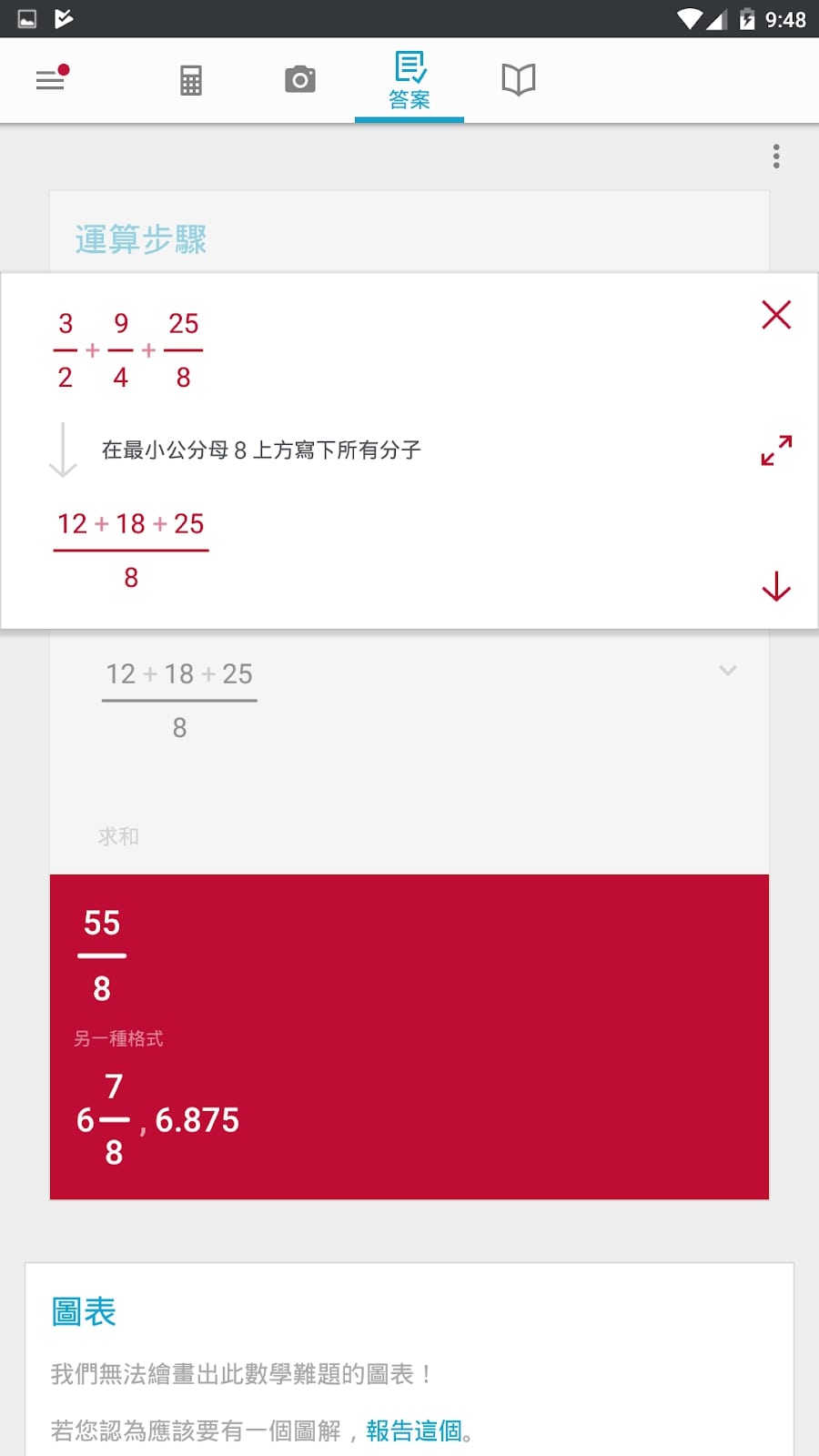The height and width of the screenshot is (1456, 819).
Task: Switch to the camera tab
Action: pyautogui.click(x=300, y=80)
